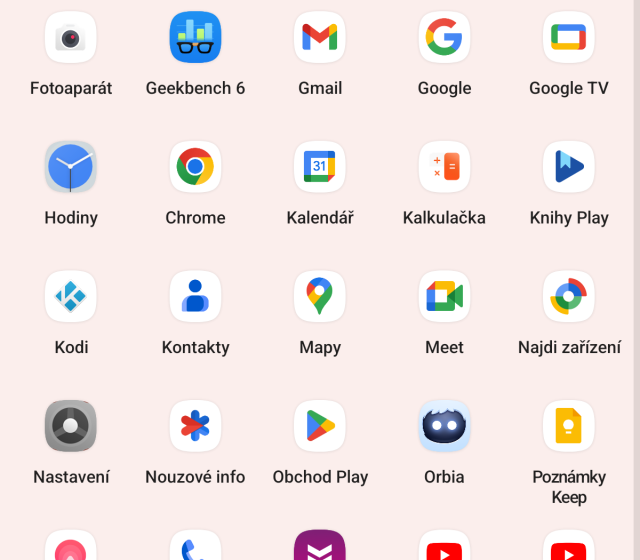Open Najdi zařízení
The height and width of the screenshot is (560, 640).
click(x=569, y=297)
